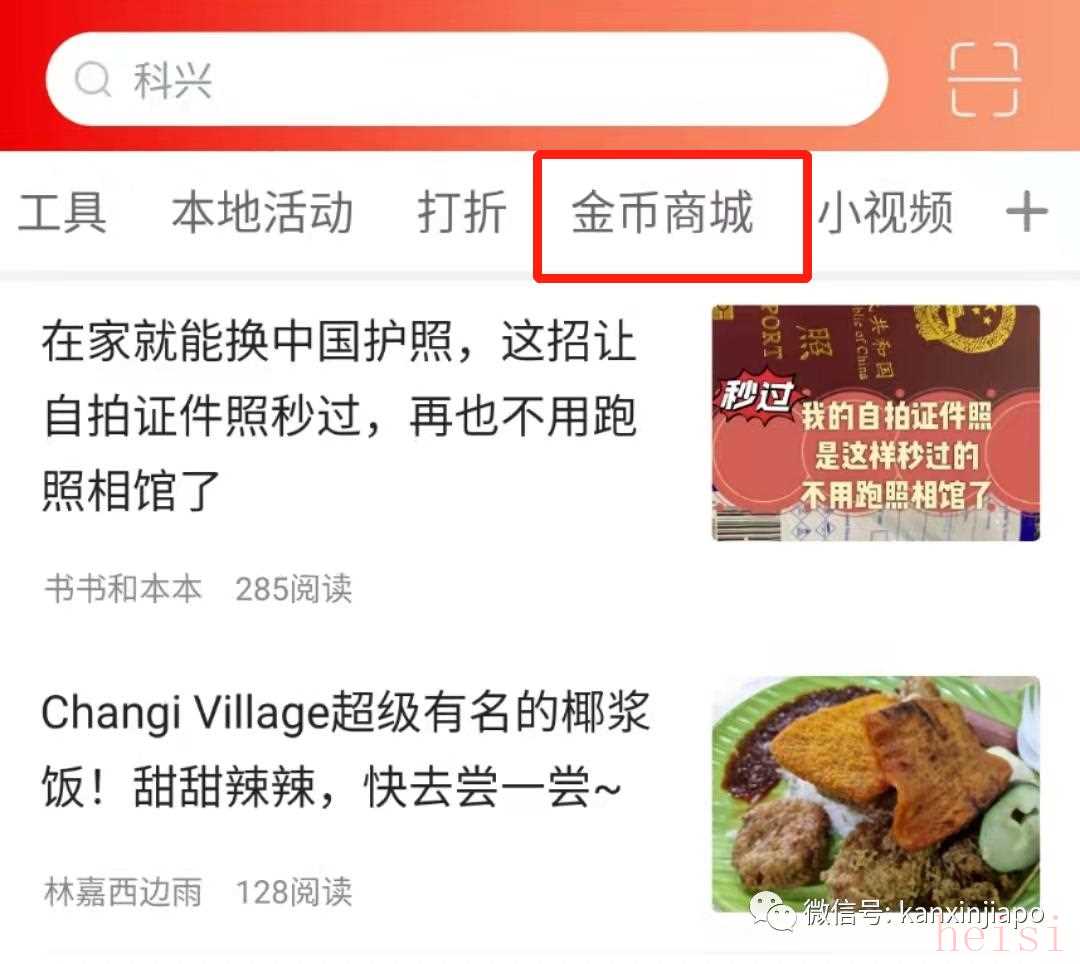Open the QR scan icon
Screen dimensions: 1080x964
(x=983, y=80)
